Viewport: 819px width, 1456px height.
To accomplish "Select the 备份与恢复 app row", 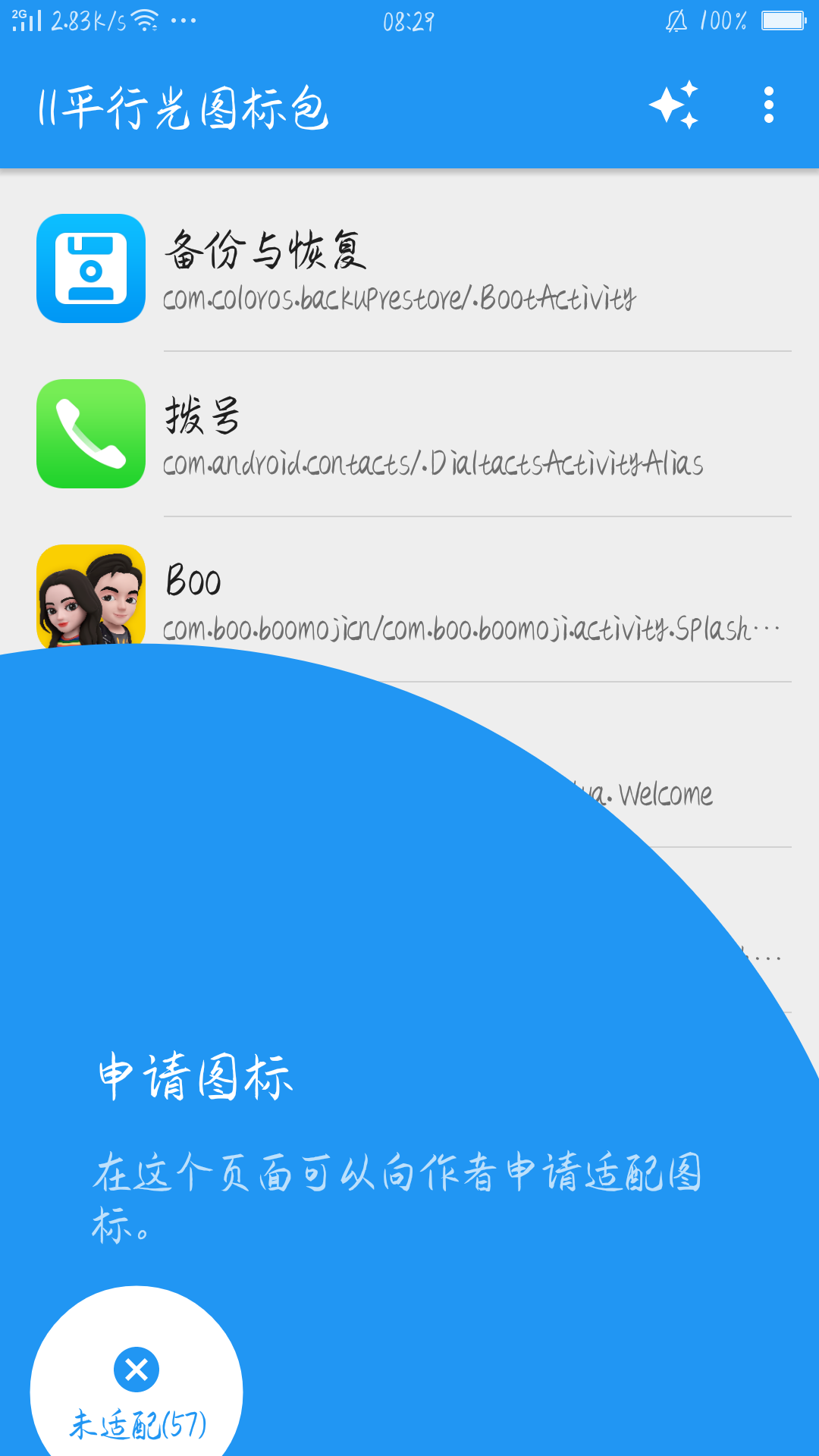I will point(409,268).
